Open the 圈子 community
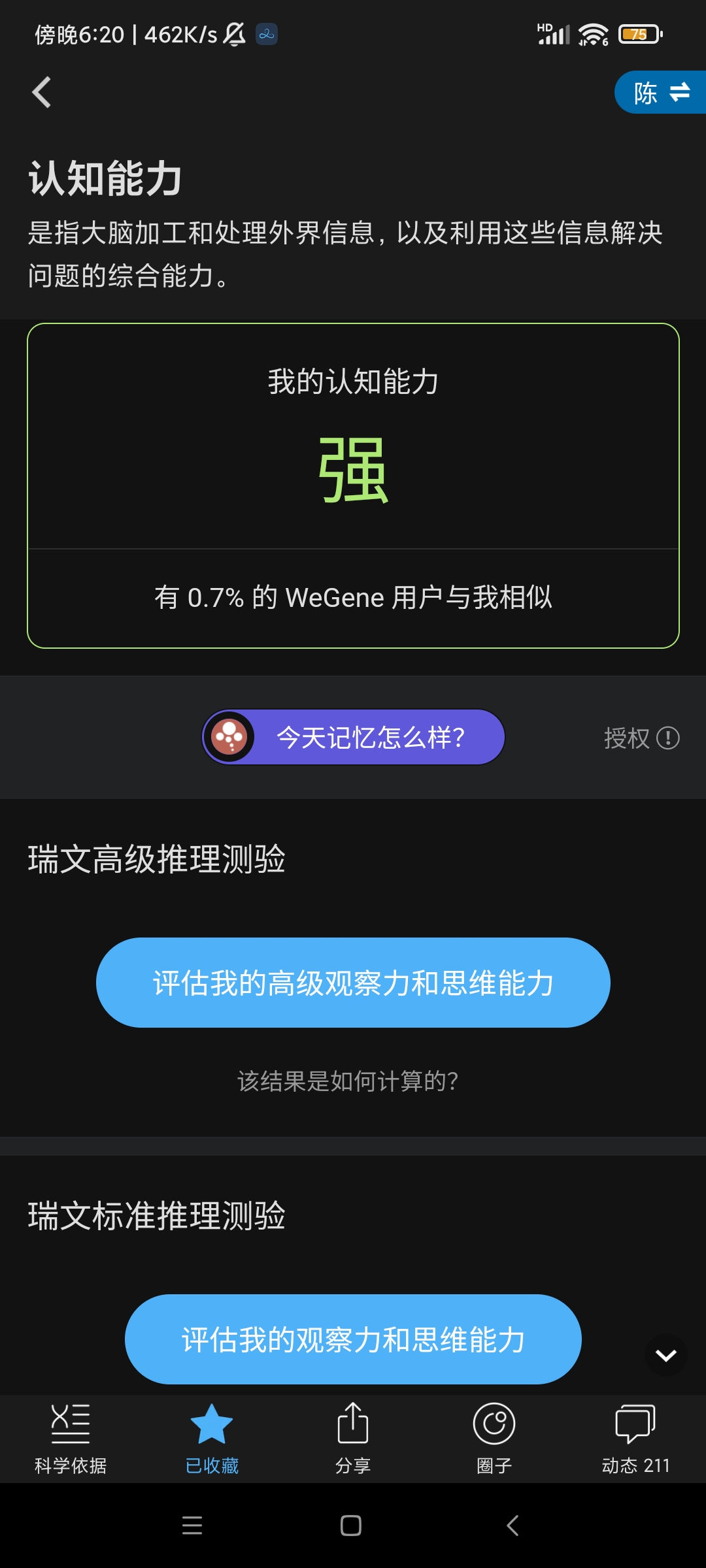This screenshot has height=1568, width=706. (x=494, y=1437)
